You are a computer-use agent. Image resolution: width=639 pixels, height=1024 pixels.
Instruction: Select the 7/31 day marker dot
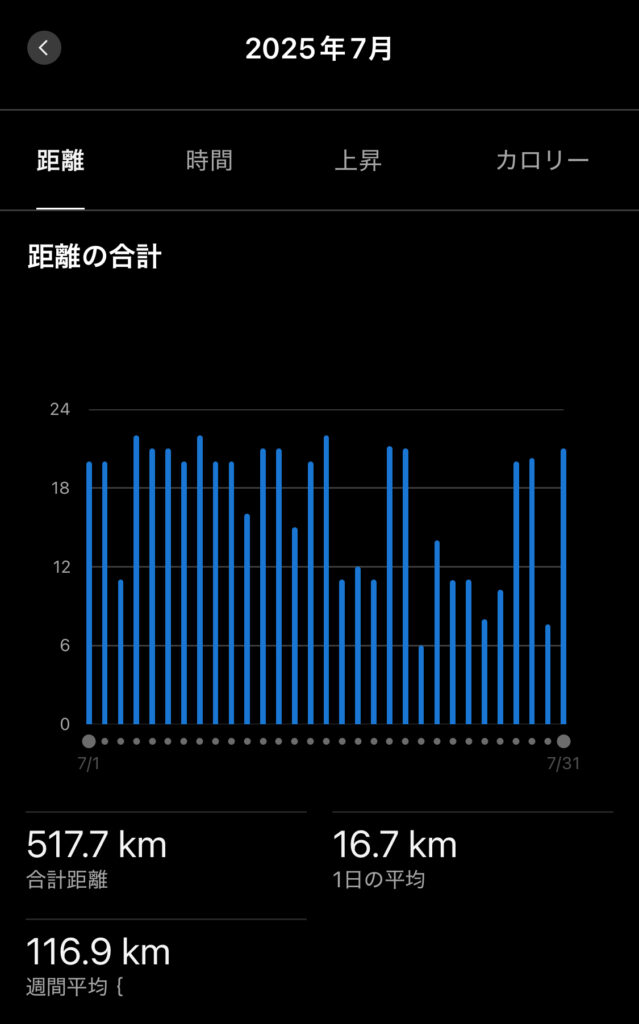click(x=563, y=741)
